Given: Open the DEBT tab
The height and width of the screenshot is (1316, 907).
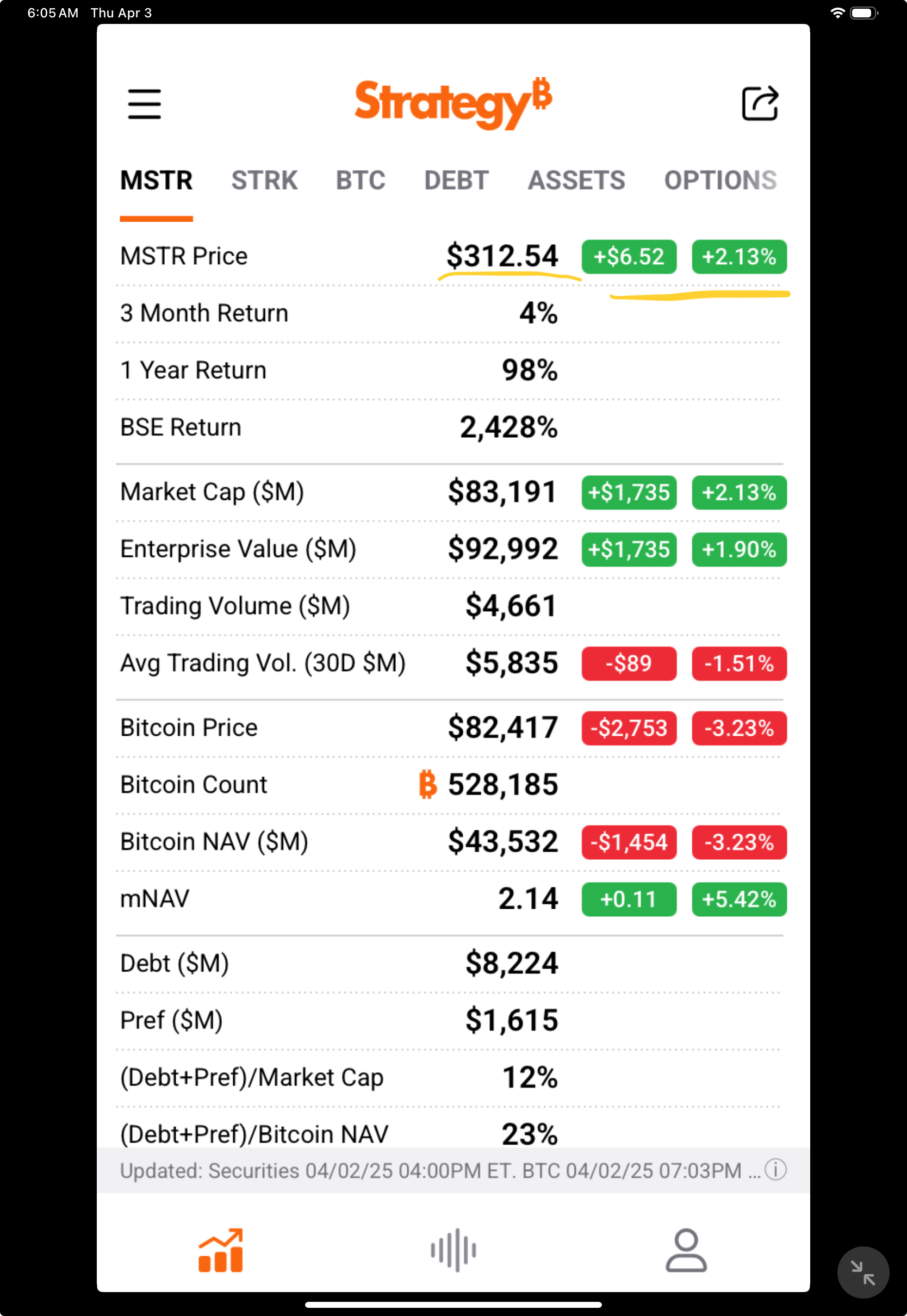Looking at the screenshot, I should 456,181.
